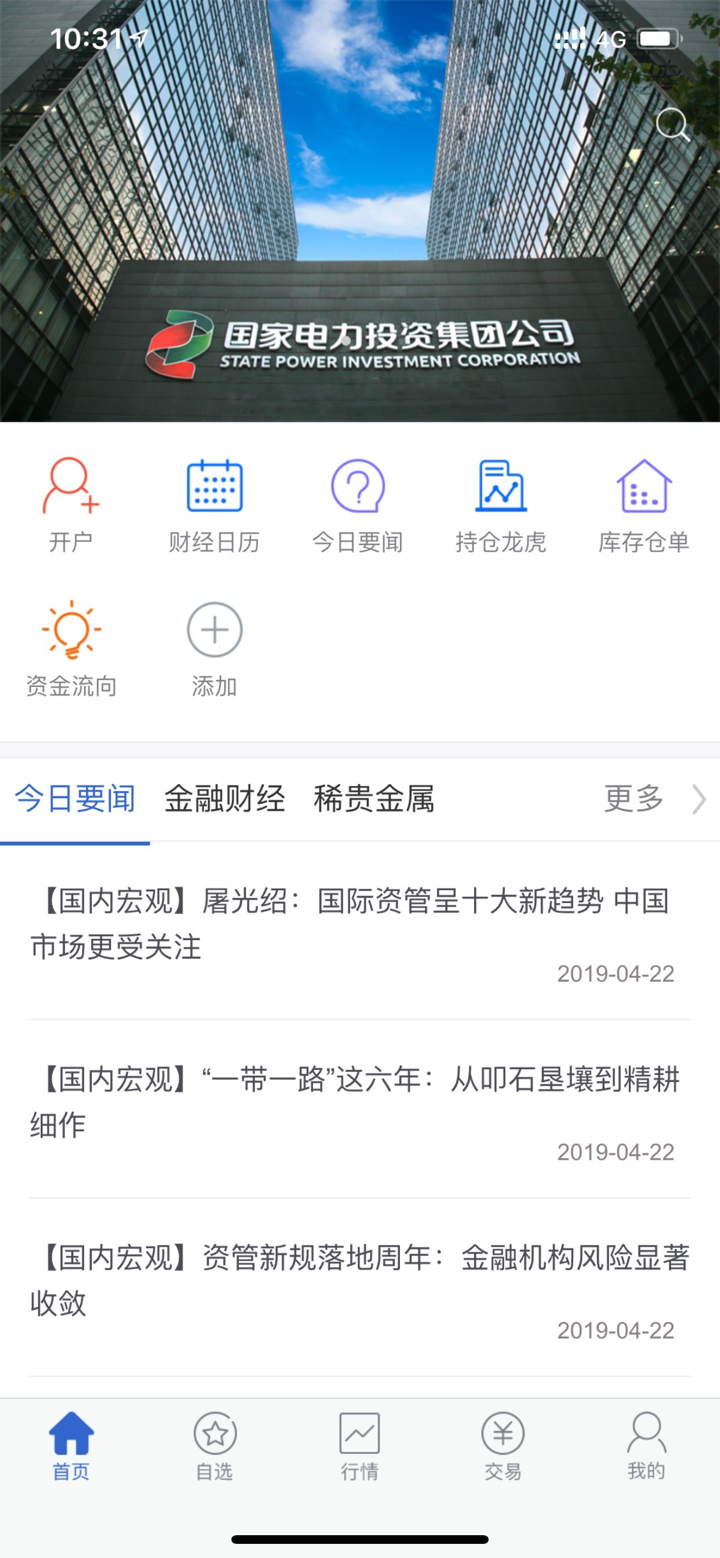Open the "一带一路"这六年 article
Viewport: 720px width, 1558px height.
(357, 1102)
